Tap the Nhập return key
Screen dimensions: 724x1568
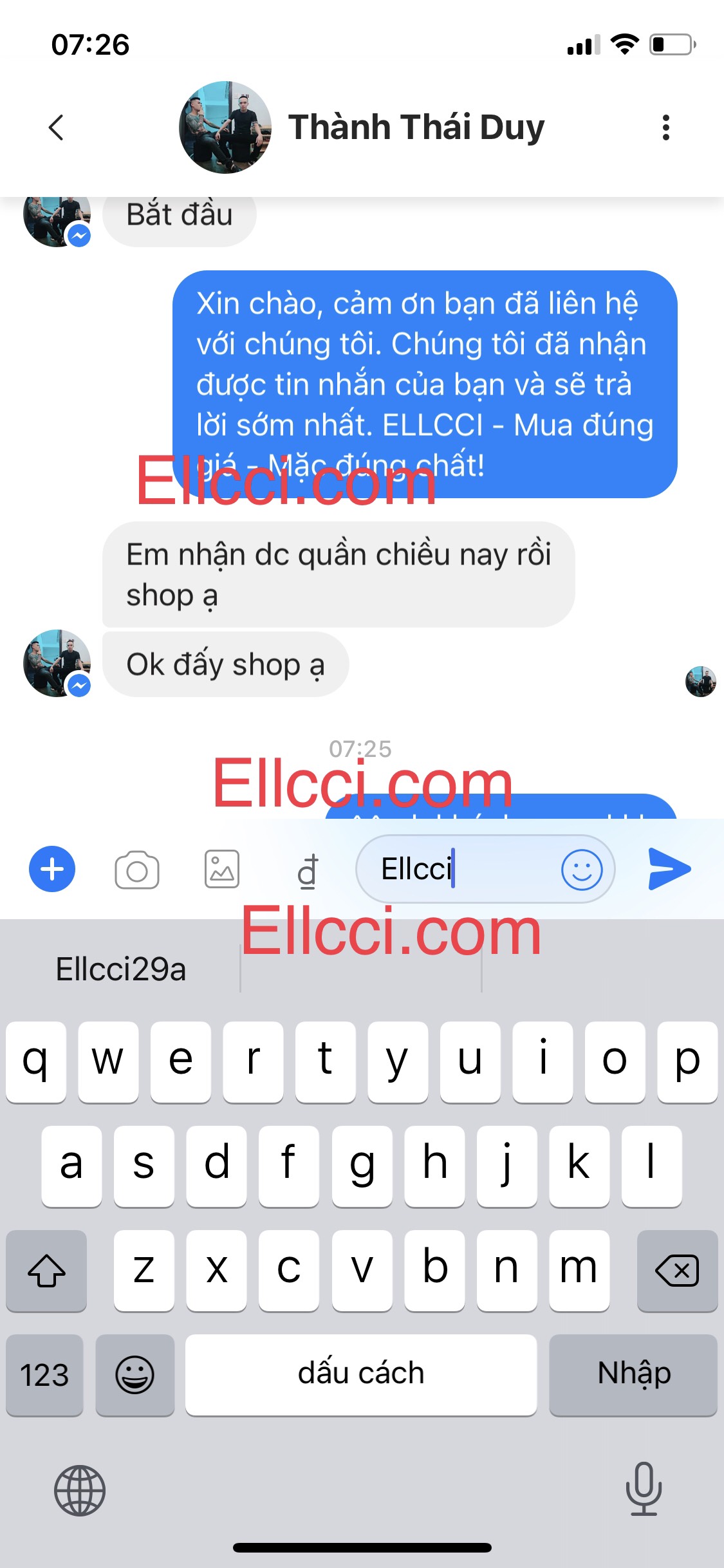tap(633, 1374)
